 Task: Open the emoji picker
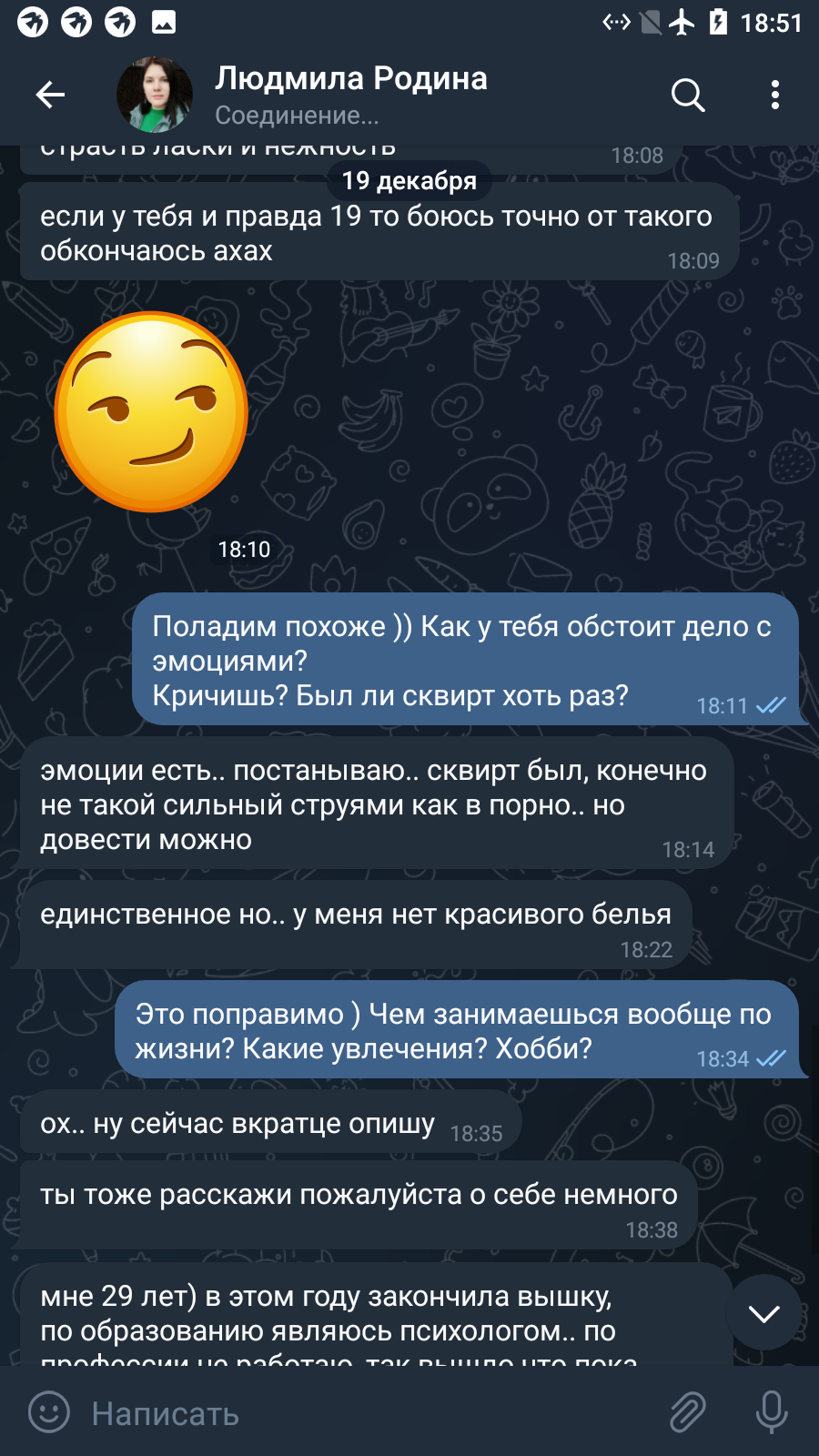tap(49, 1412)
